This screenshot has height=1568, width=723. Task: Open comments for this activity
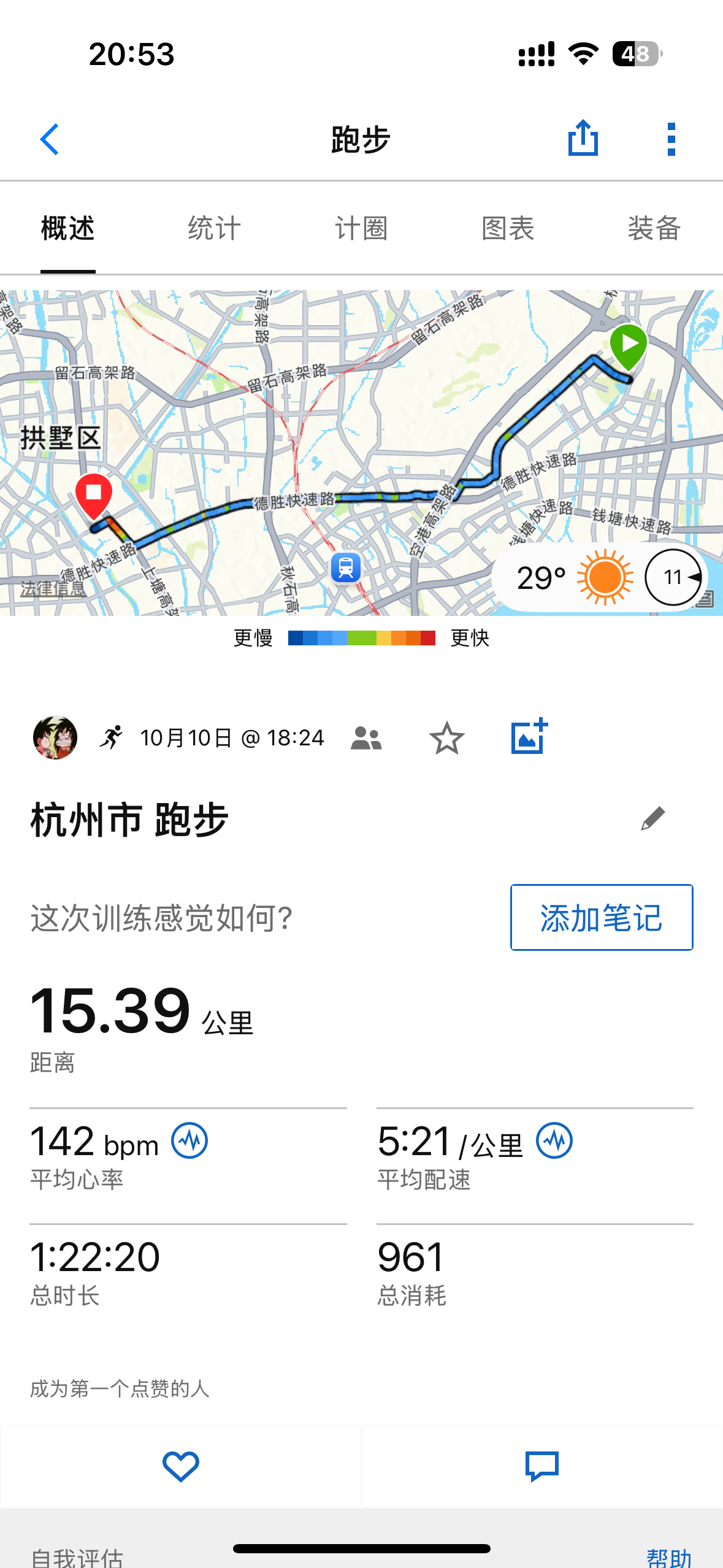pyautogui.click(x=542, y=1467)
